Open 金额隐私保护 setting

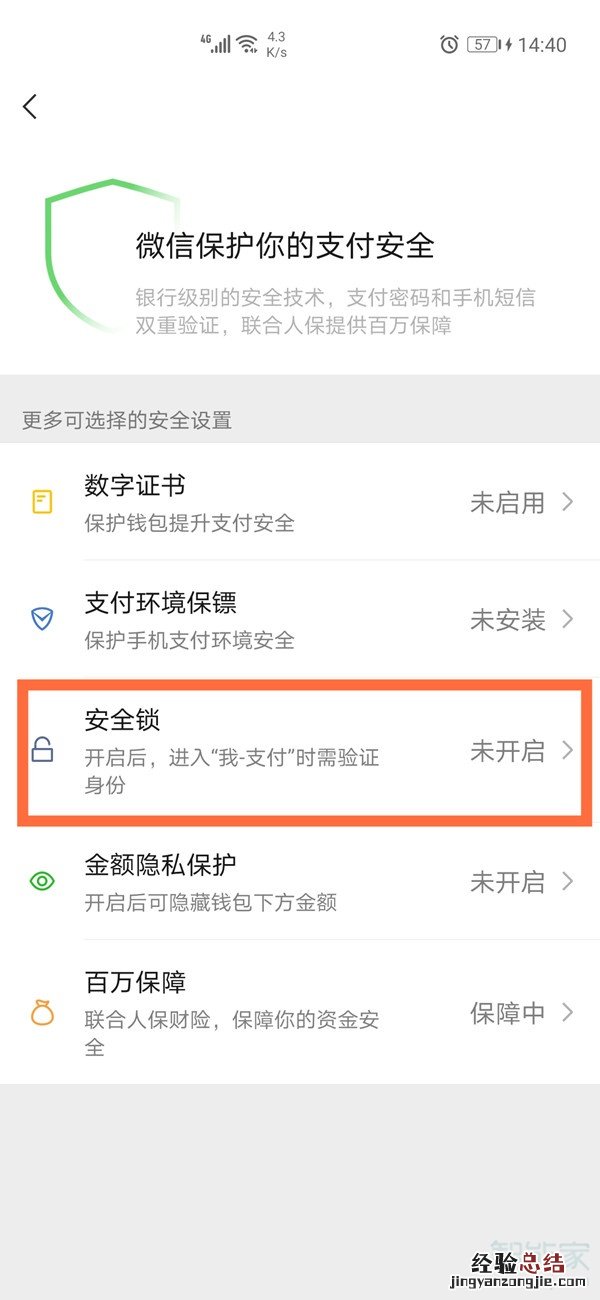coord(300,881)
